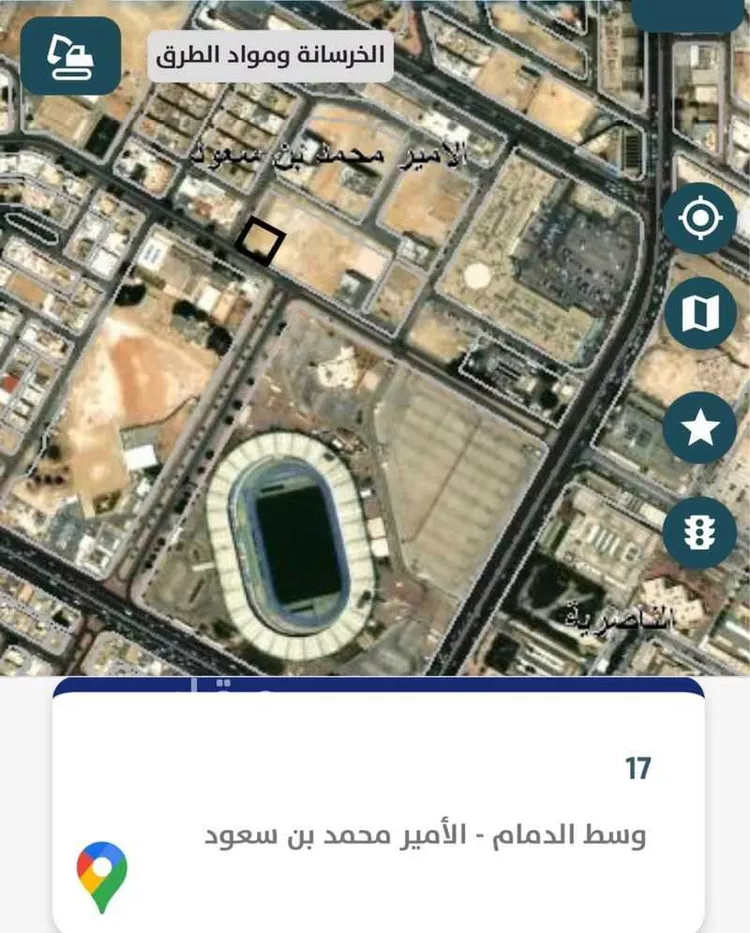Open the map layers button
Image resolution: width=750 pixels, height=933 pixels.
pyautogui.click(x=700, y=315)
